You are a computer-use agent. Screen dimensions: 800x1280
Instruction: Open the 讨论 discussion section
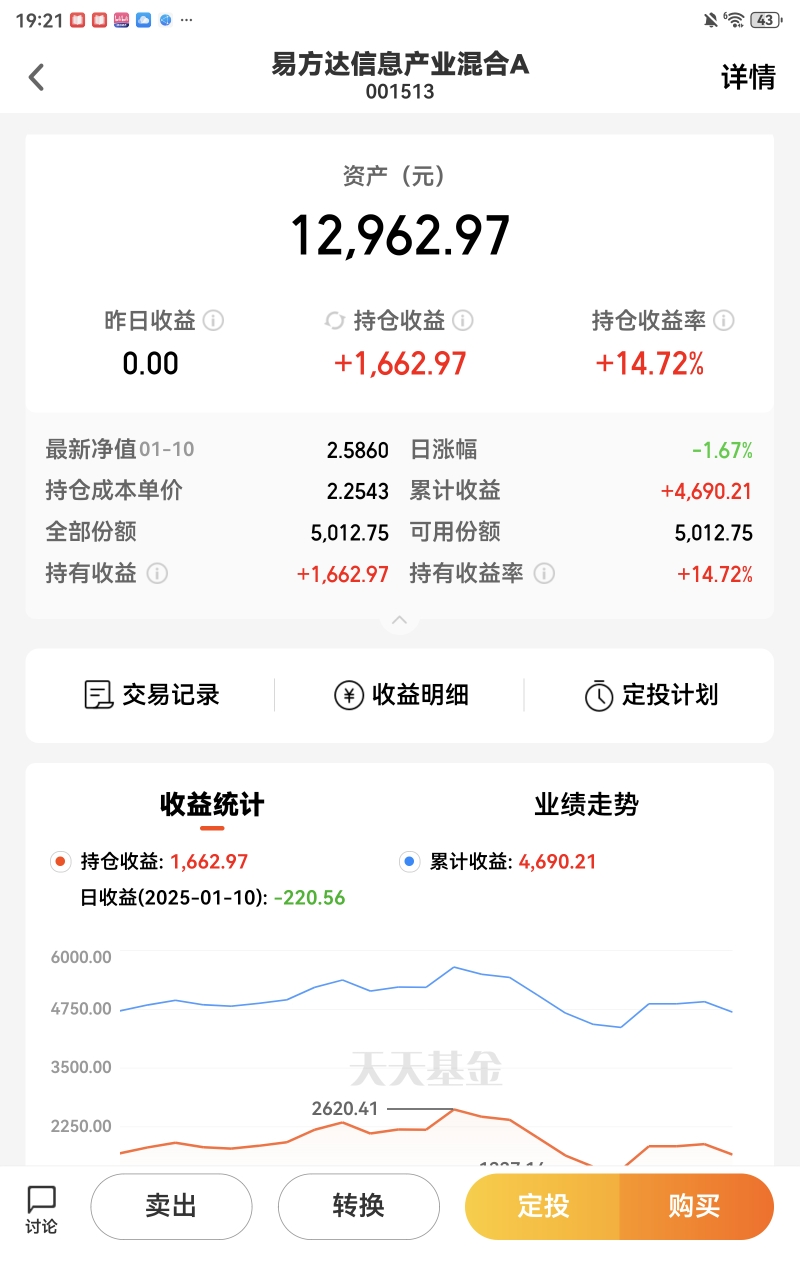coord(42,1210)
